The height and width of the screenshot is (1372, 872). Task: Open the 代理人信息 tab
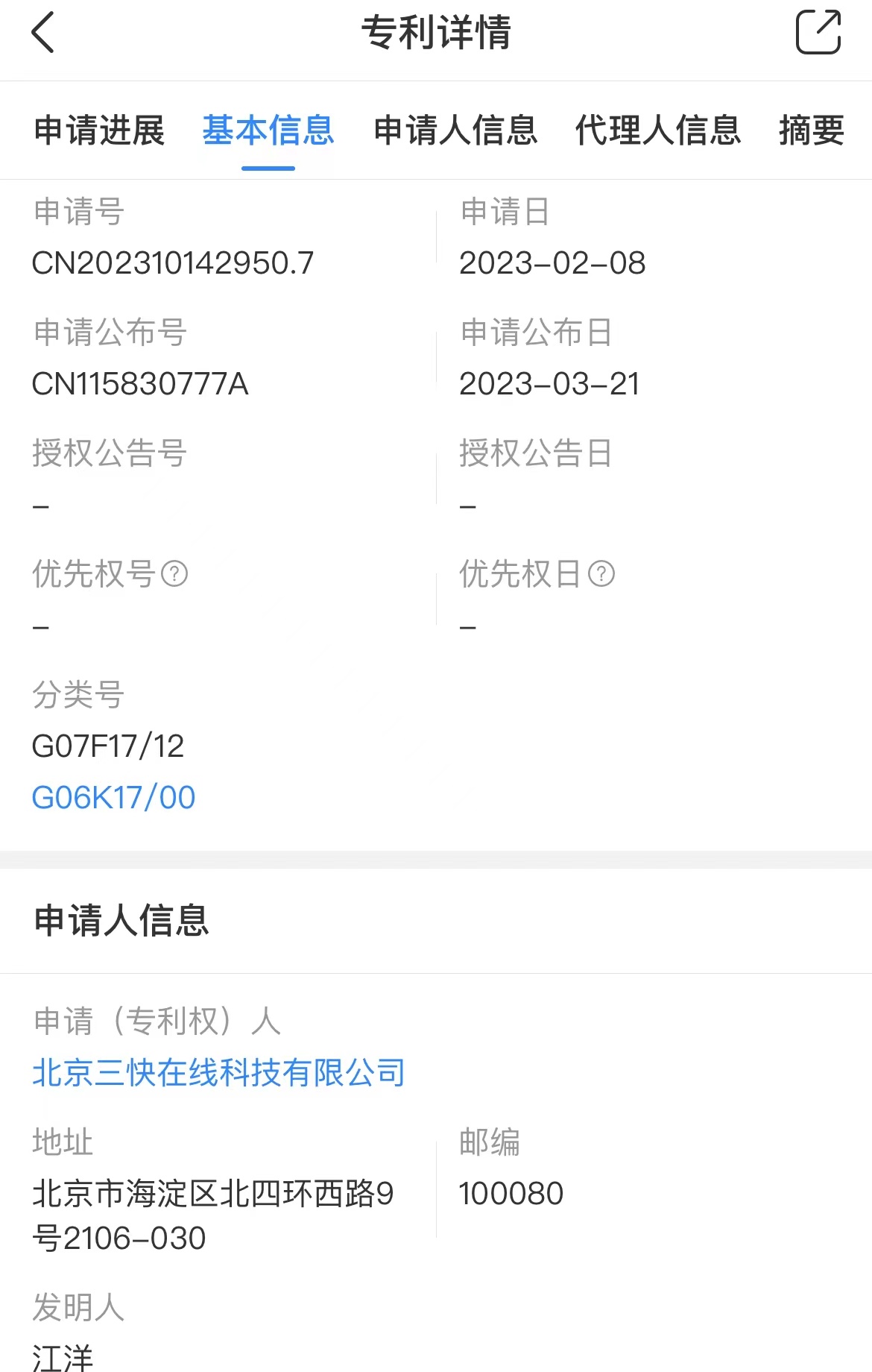pos(657,130)
